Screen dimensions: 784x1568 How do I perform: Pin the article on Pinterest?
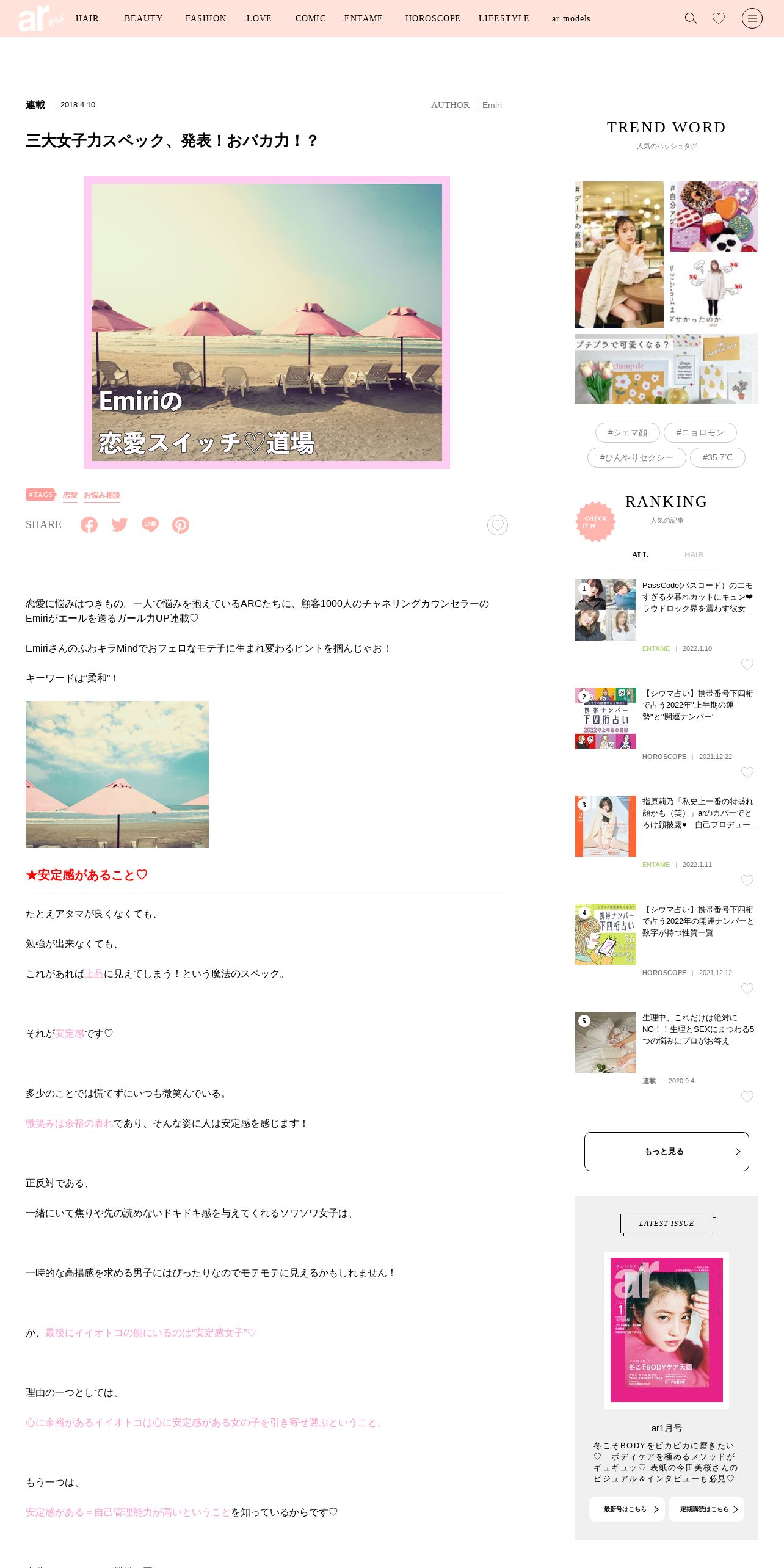click(181, 524)
